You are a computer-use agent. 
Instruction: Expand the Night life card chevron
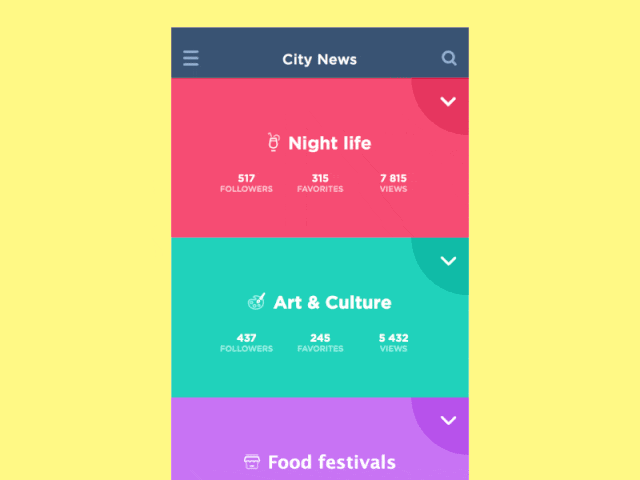pos(448,101)
